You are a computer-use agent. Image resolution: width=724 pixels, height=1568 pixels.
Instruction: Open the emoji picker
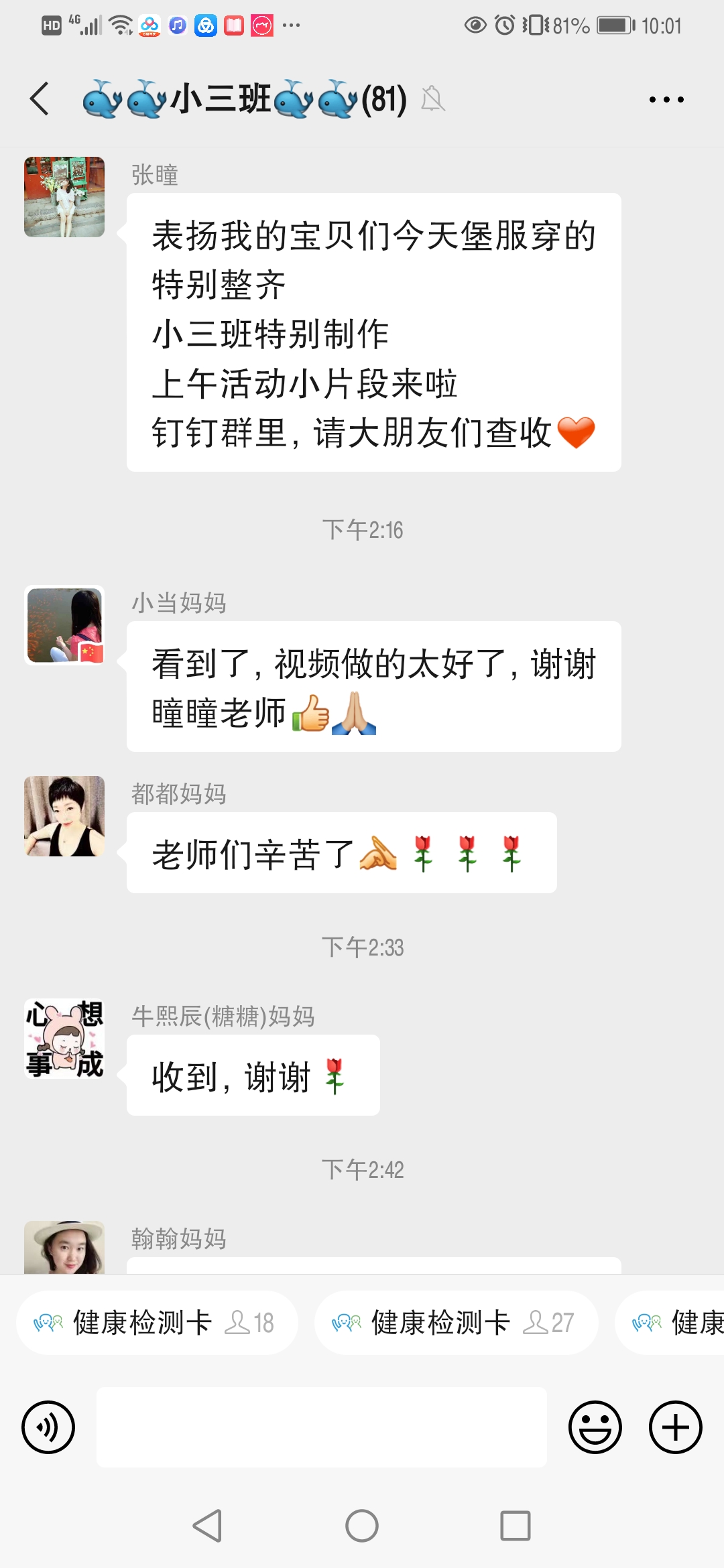[x=595, y=1427]
